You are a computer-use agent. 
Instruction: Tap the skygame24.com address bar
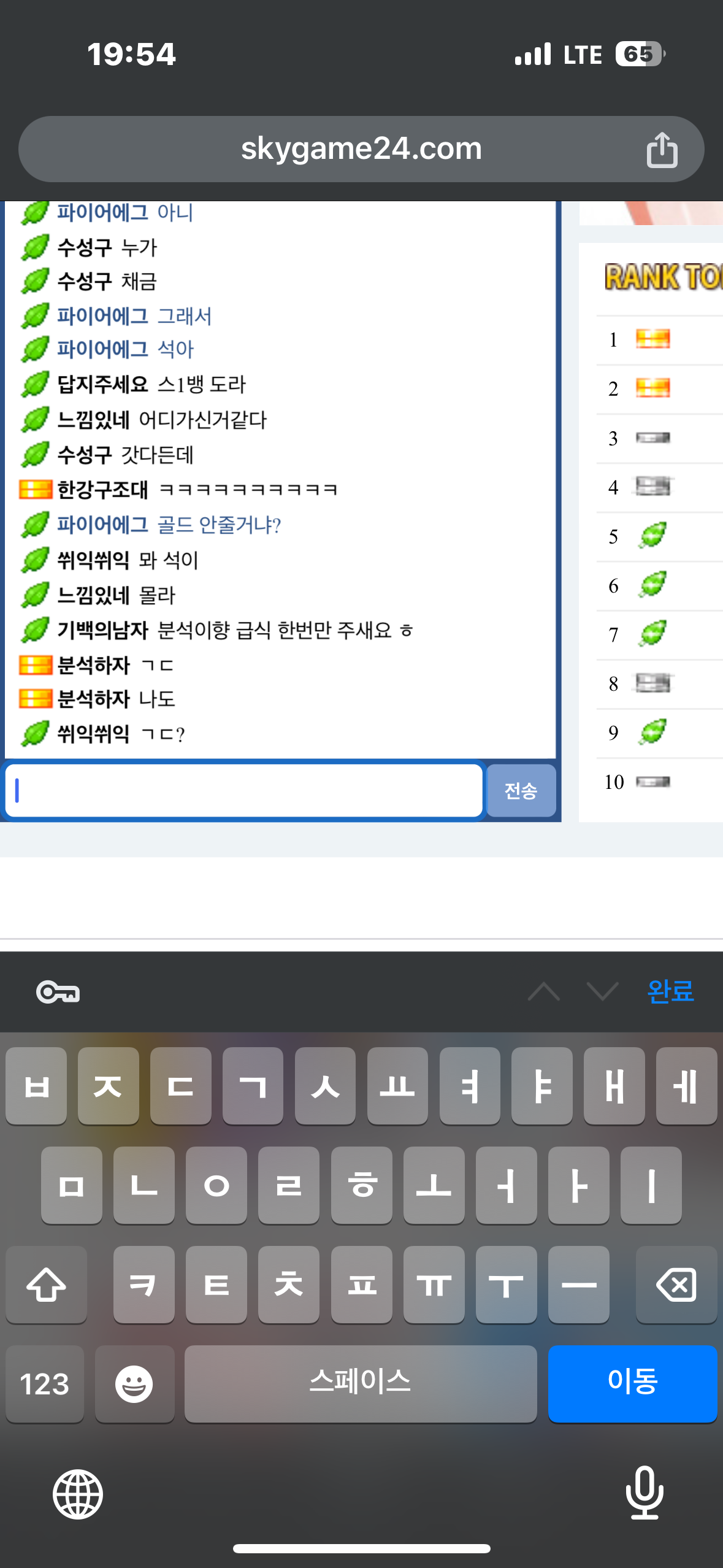point(361,149)
